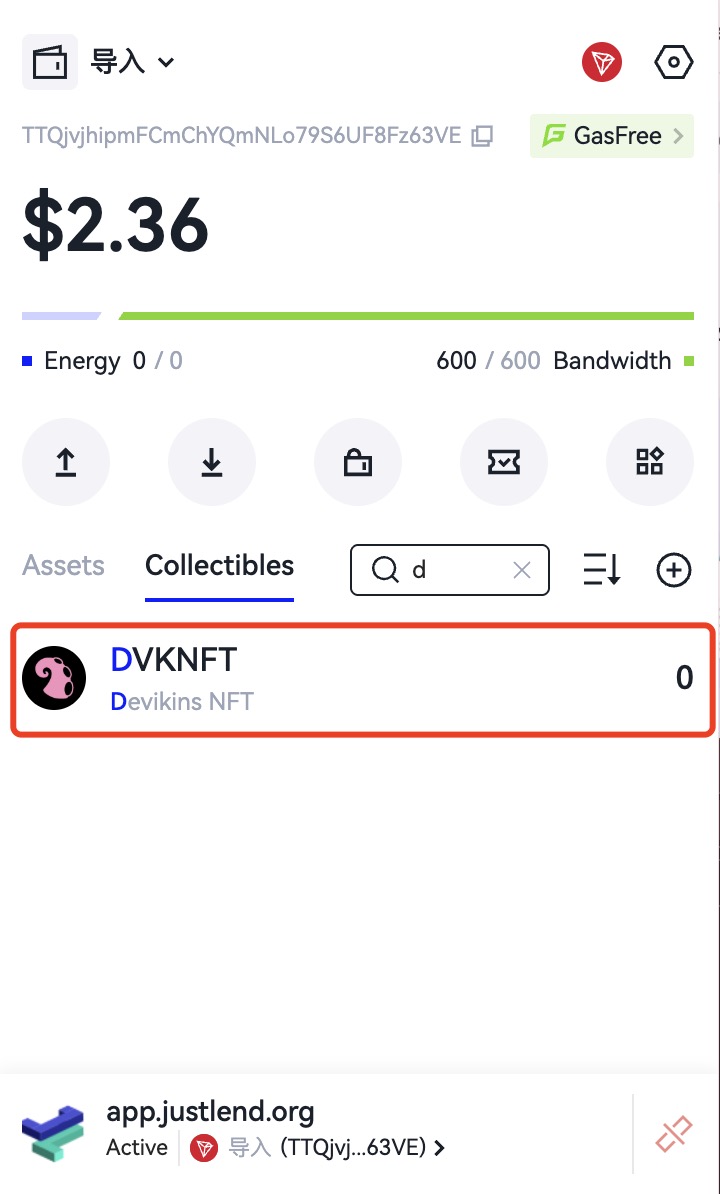Add a new collectible with plus icon
Viewport: 720px width, 1194px height.
[x=674, y=570]
